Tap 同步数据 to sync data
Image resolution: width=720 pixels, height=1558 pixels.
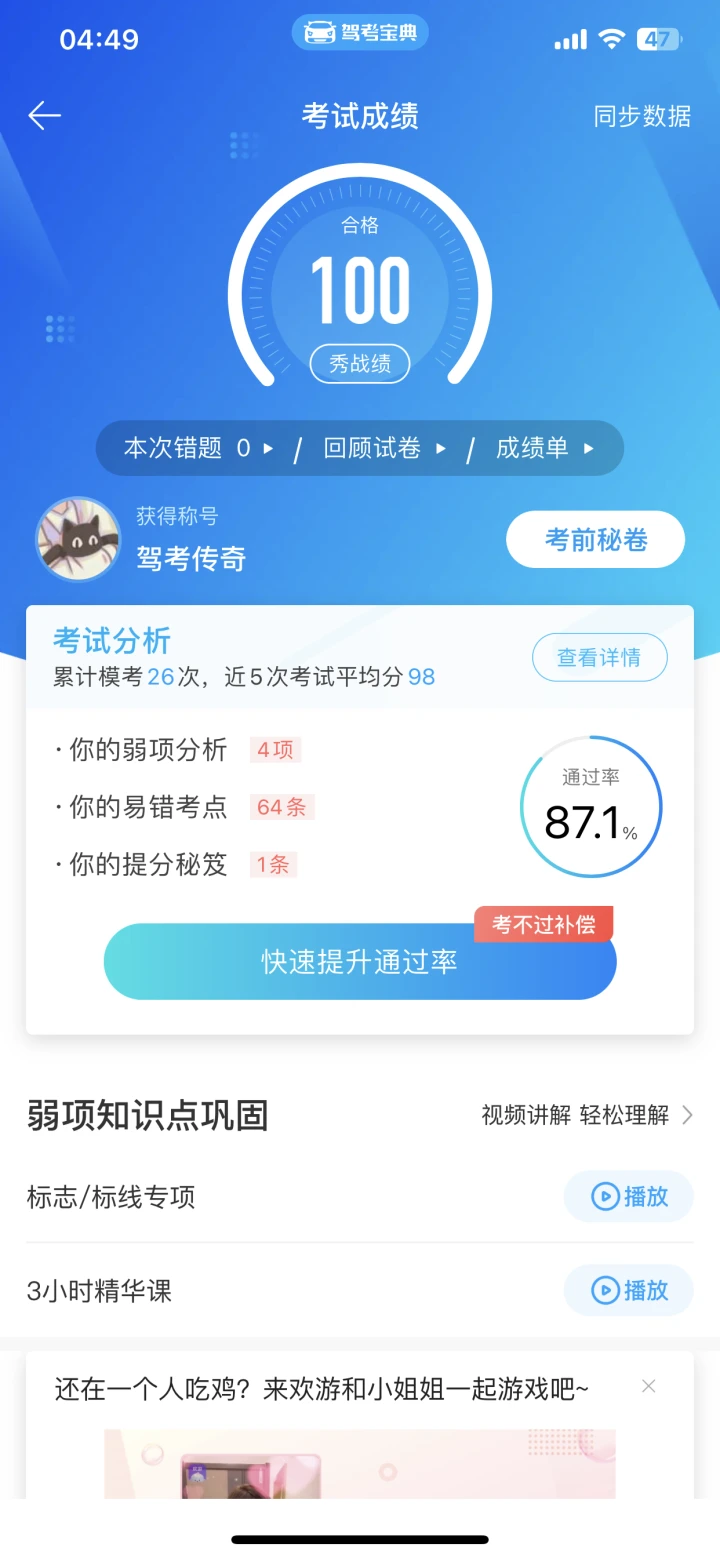642,116
